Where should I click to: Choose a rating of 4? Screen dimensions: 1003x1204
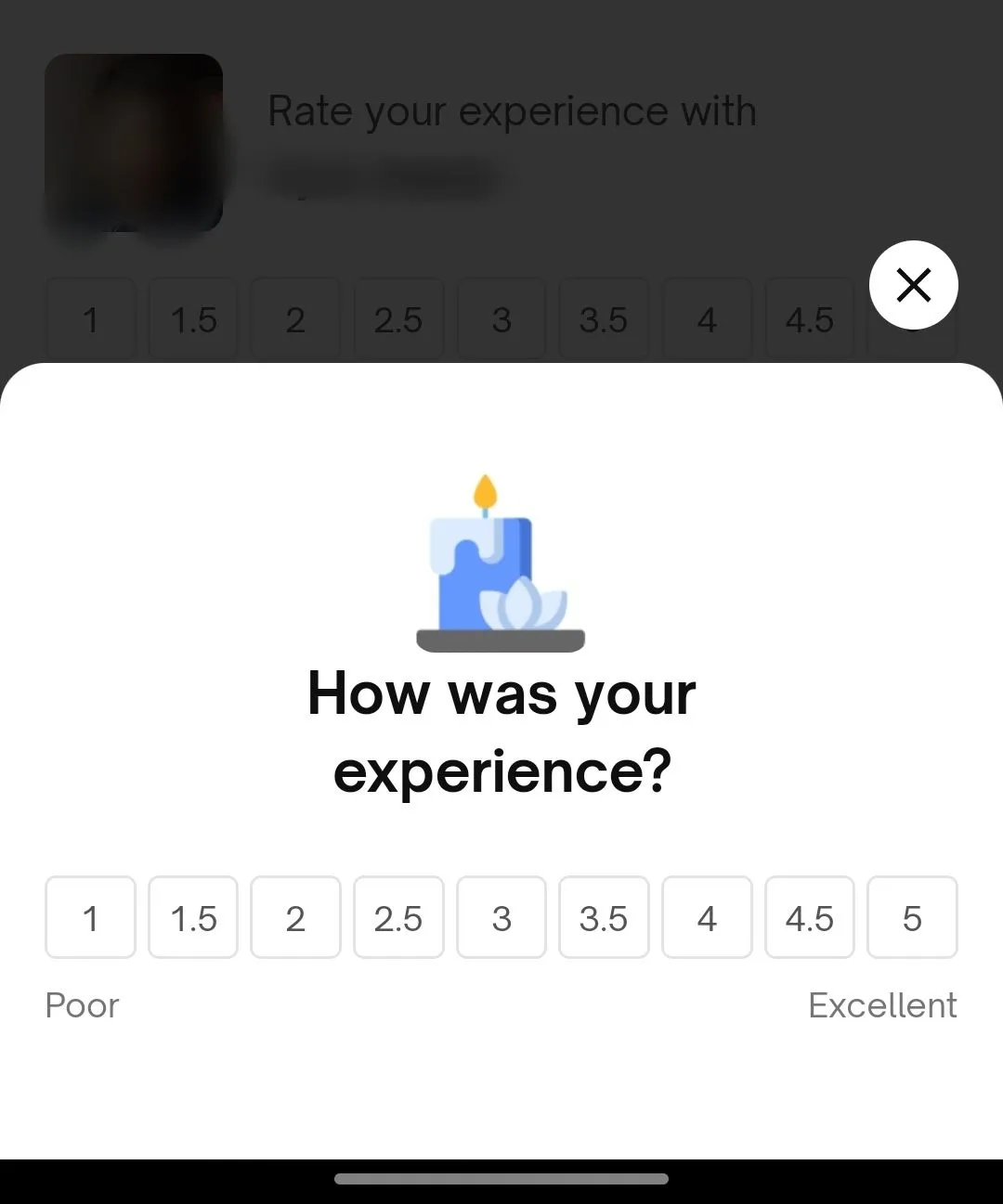[707, 918]
